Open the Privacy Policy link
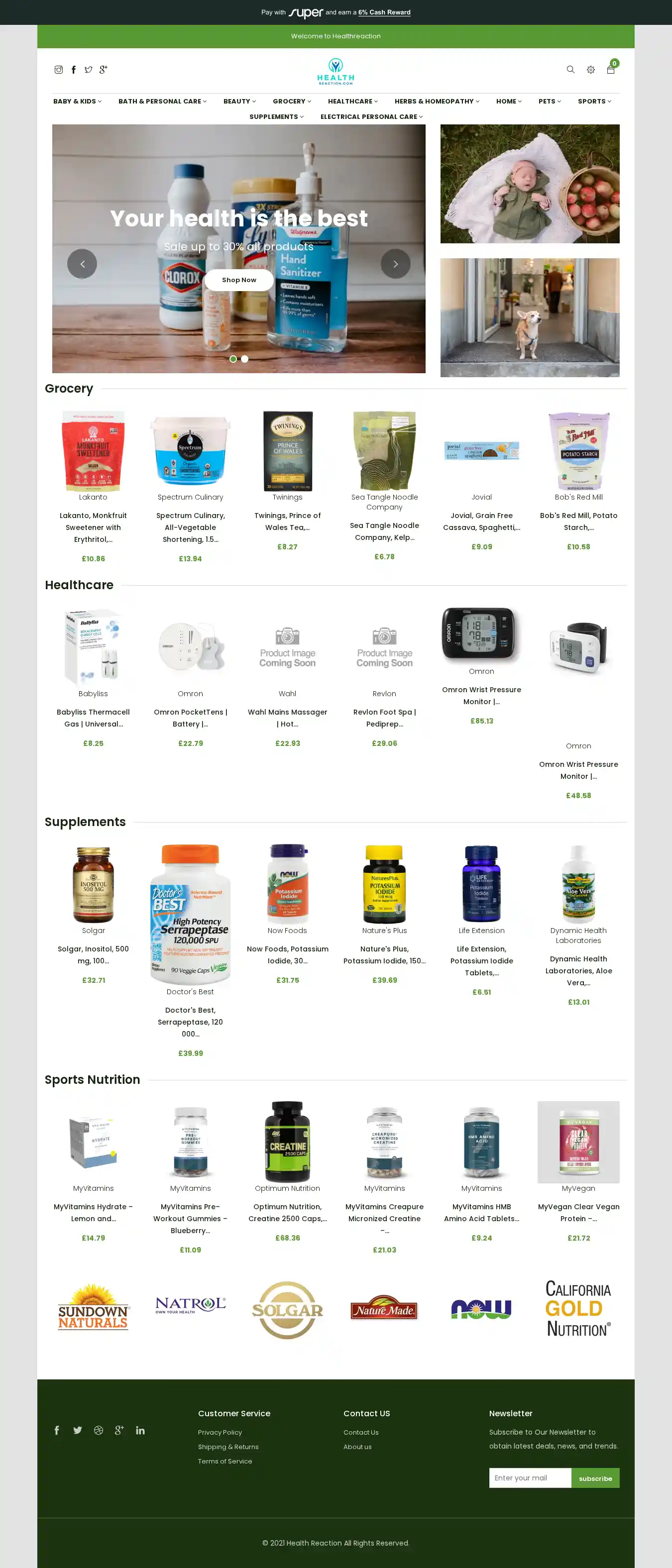672x1568 pixels. tap(220, 1432)
